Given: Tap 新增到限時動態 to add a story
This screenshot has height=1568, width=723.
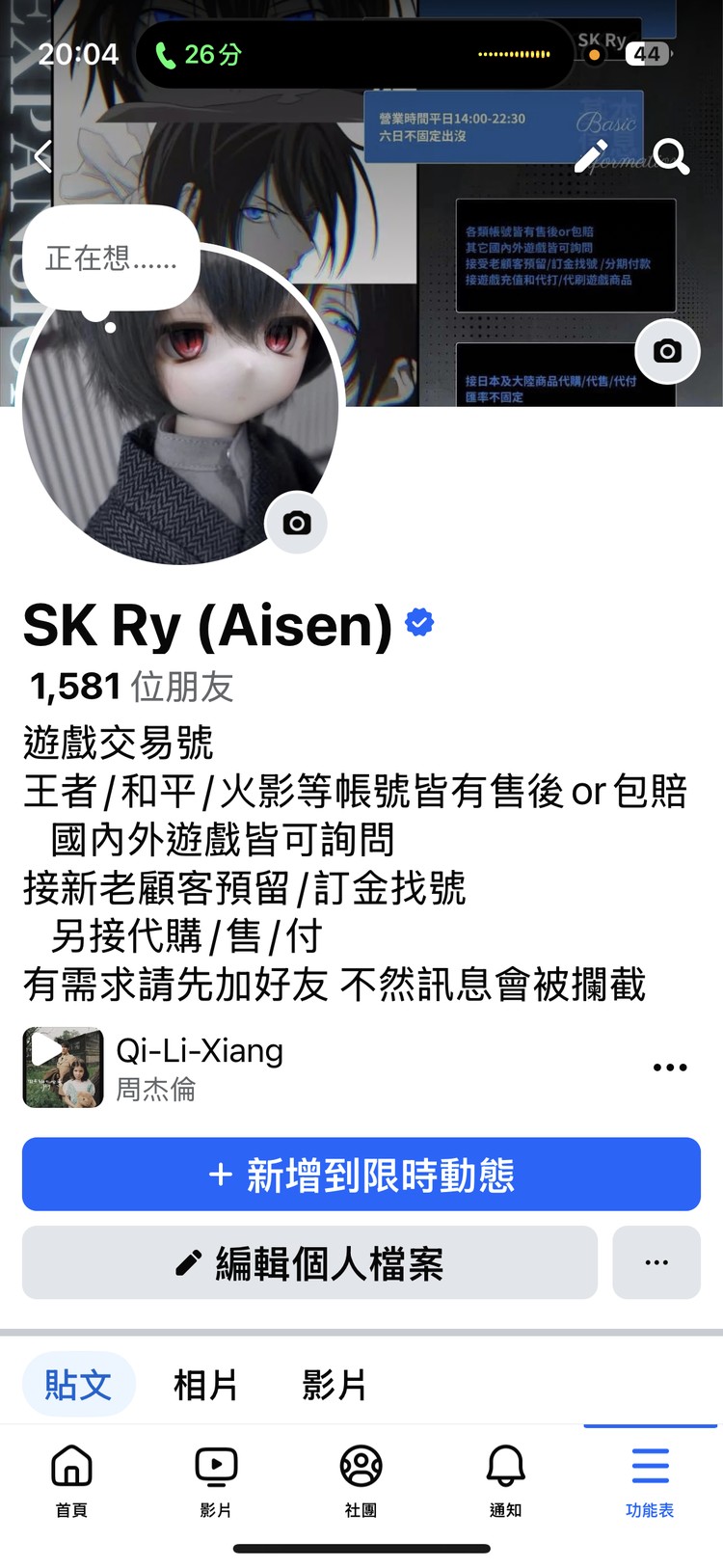Looking at the screenshot, I should click(361, 1175).
